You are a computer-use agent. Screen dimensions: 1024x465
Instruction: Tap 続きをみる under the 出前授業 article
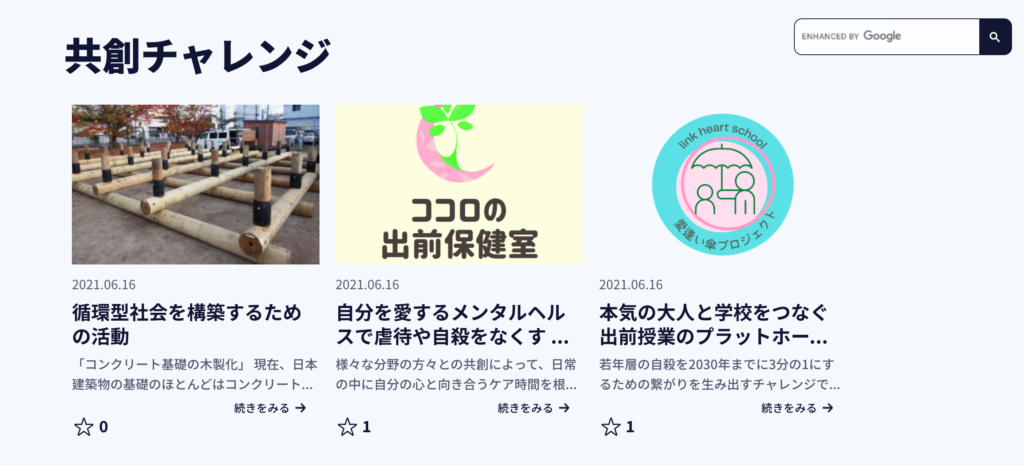tap(797, 408)
